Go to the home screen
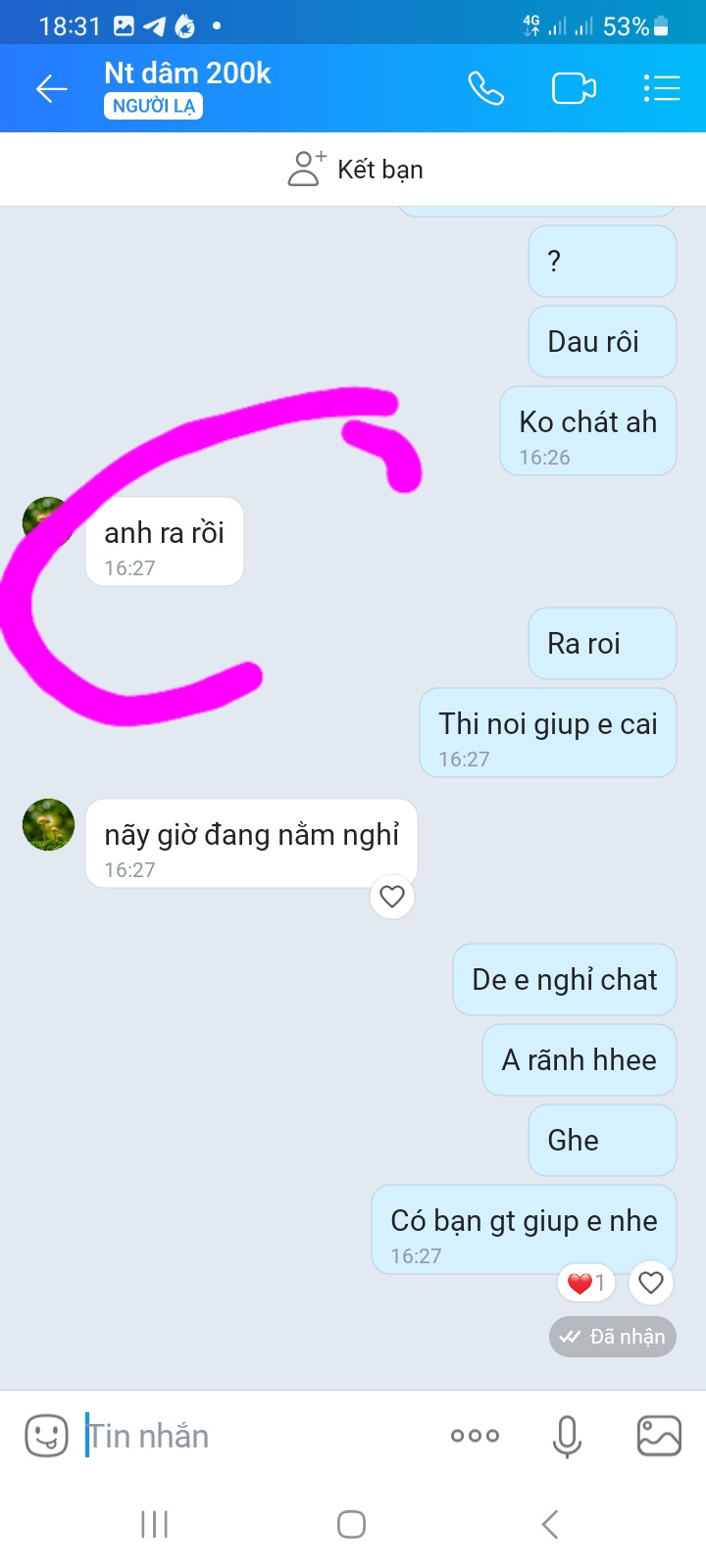This screenshot has height=1568, width=706. (352, 1524)
